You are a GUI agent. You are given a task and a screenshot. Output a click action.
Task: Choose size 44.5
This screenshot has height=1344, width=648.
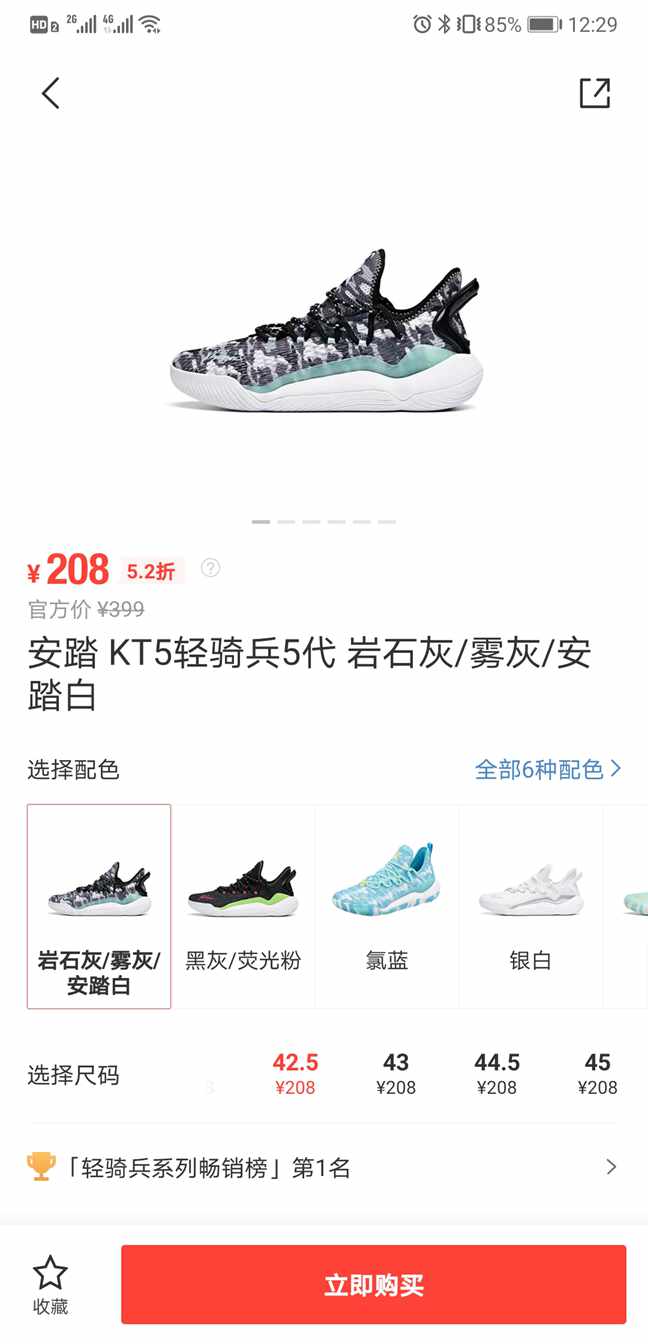click(496, 1074)
